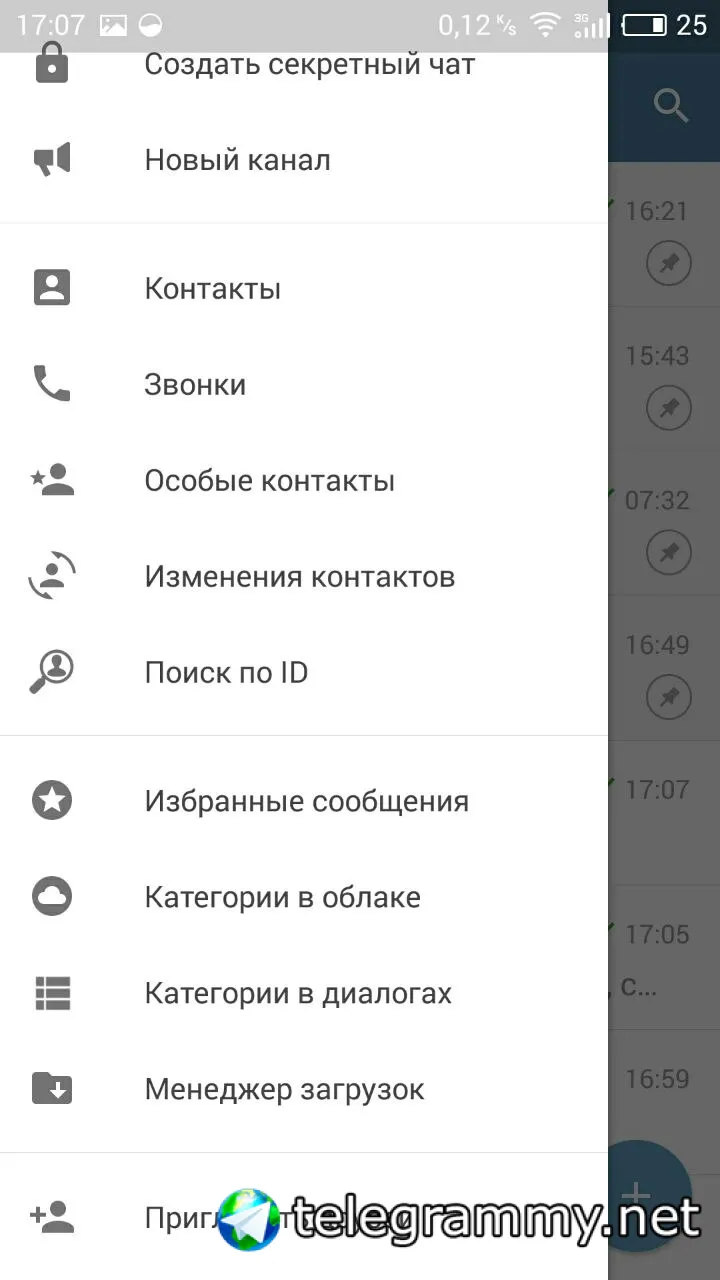Create a new channel via Новый канал
The width and height of the screenshot is (720, 1280).
[237, 160]
